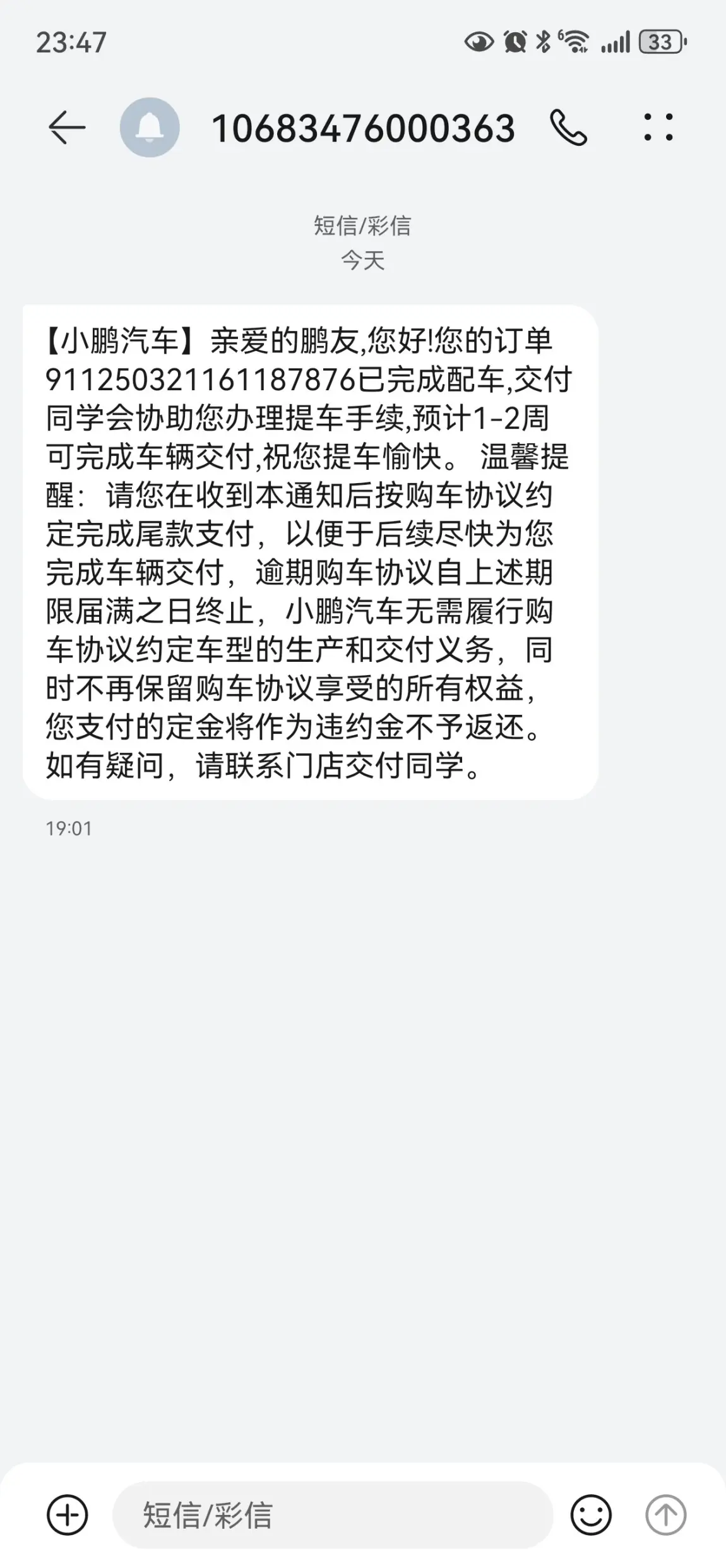Go back to the message list
Image resolution: width=726 pixels, height=1568 pixels.
[66, 128]
